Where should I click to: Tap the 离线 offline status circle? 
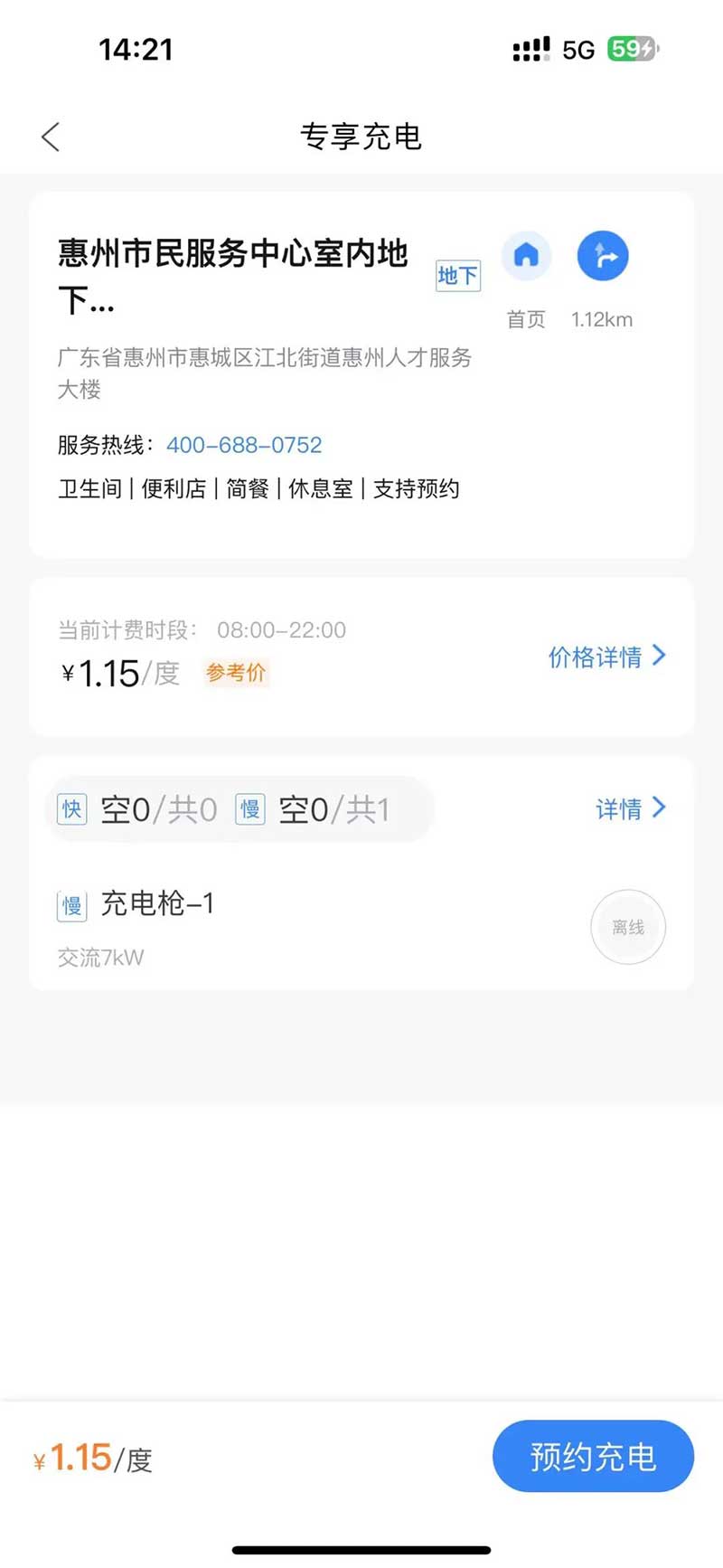tap(627, 927)
